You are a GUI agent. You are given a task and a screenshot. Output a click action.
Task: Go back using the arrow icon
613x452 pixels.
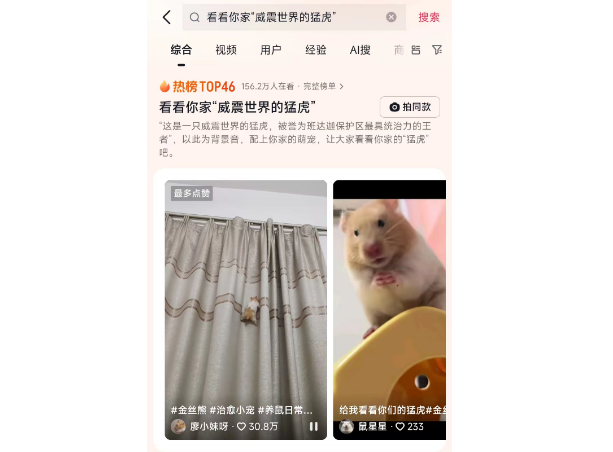[x=167, y=17]
